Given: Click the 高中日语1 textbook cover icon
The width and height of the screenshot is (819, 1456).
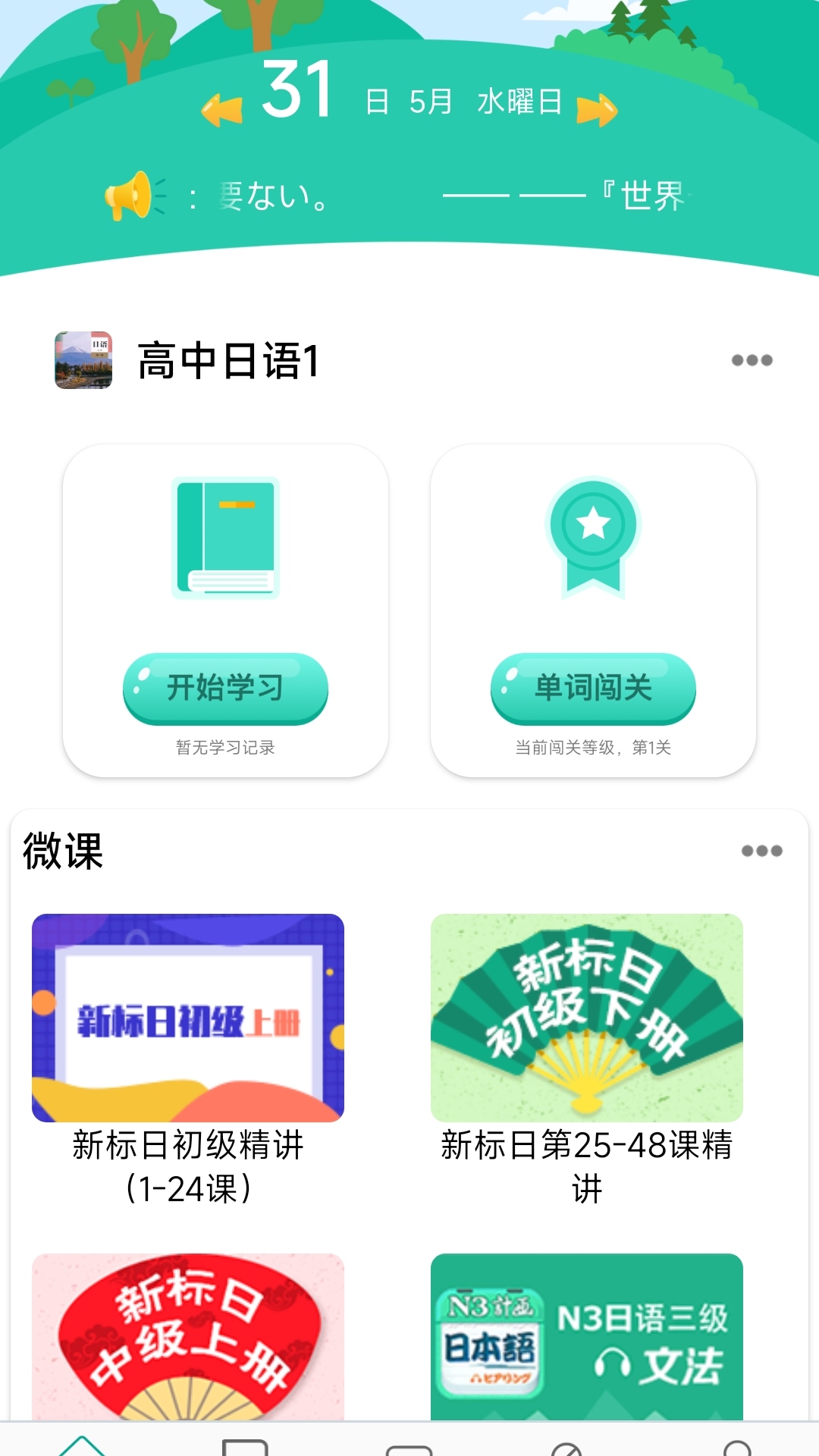Looking at the screenshot, I should point(84,359).
